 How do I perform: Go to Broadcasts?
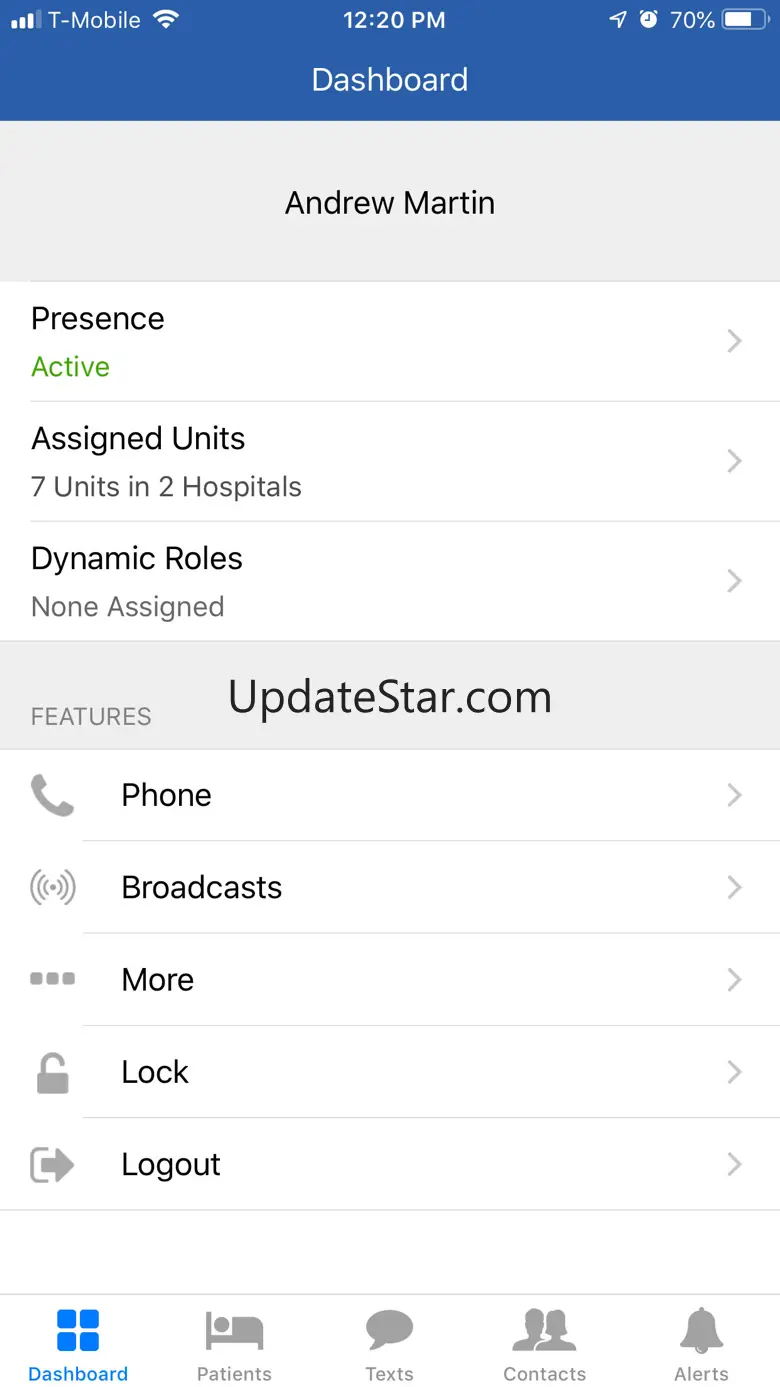pyautogui.click(x=390, y=888)
